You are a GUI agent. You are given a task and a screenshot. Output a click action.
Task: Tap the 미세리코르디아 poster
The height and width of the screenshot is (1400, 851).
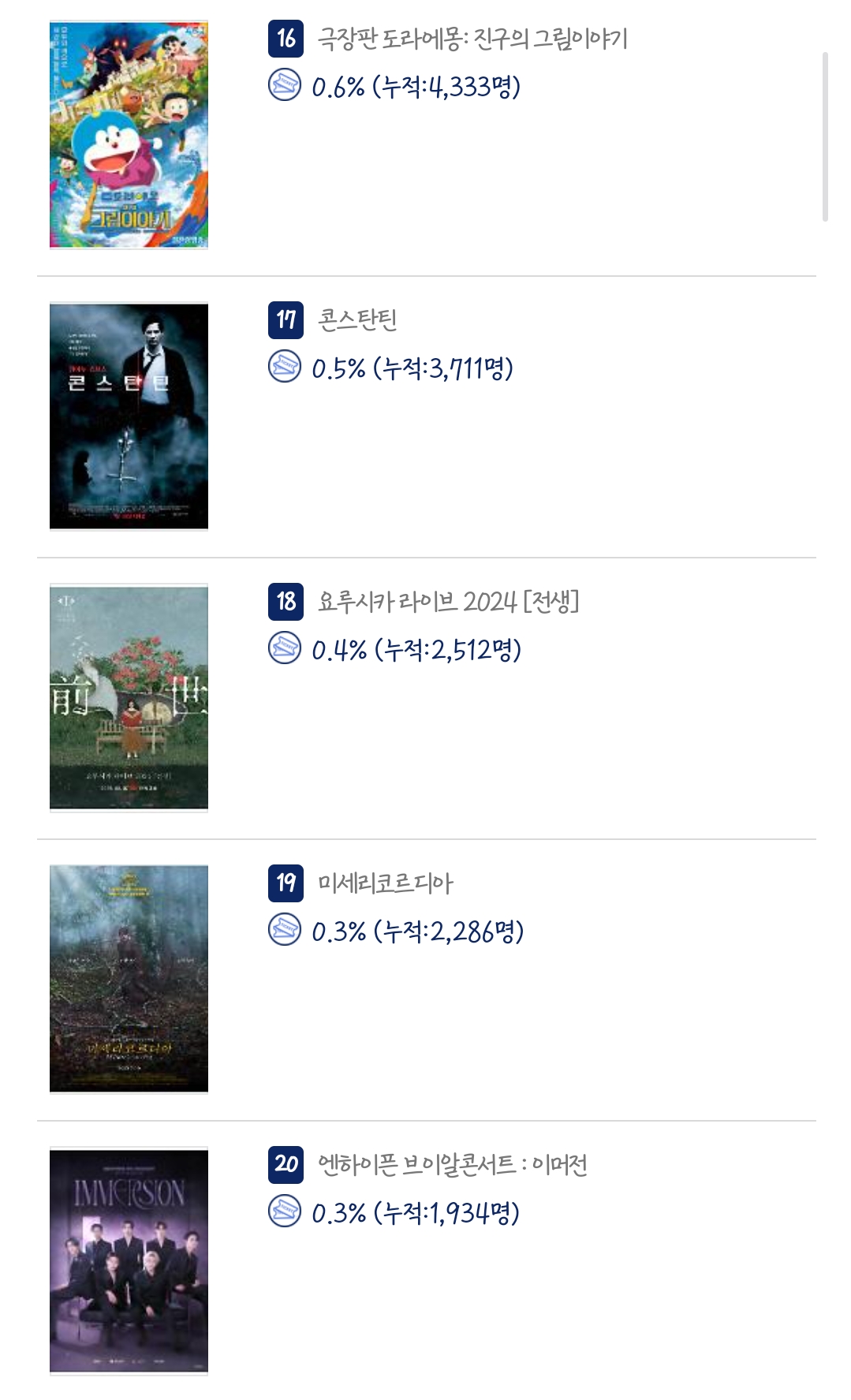pos(129,979)
